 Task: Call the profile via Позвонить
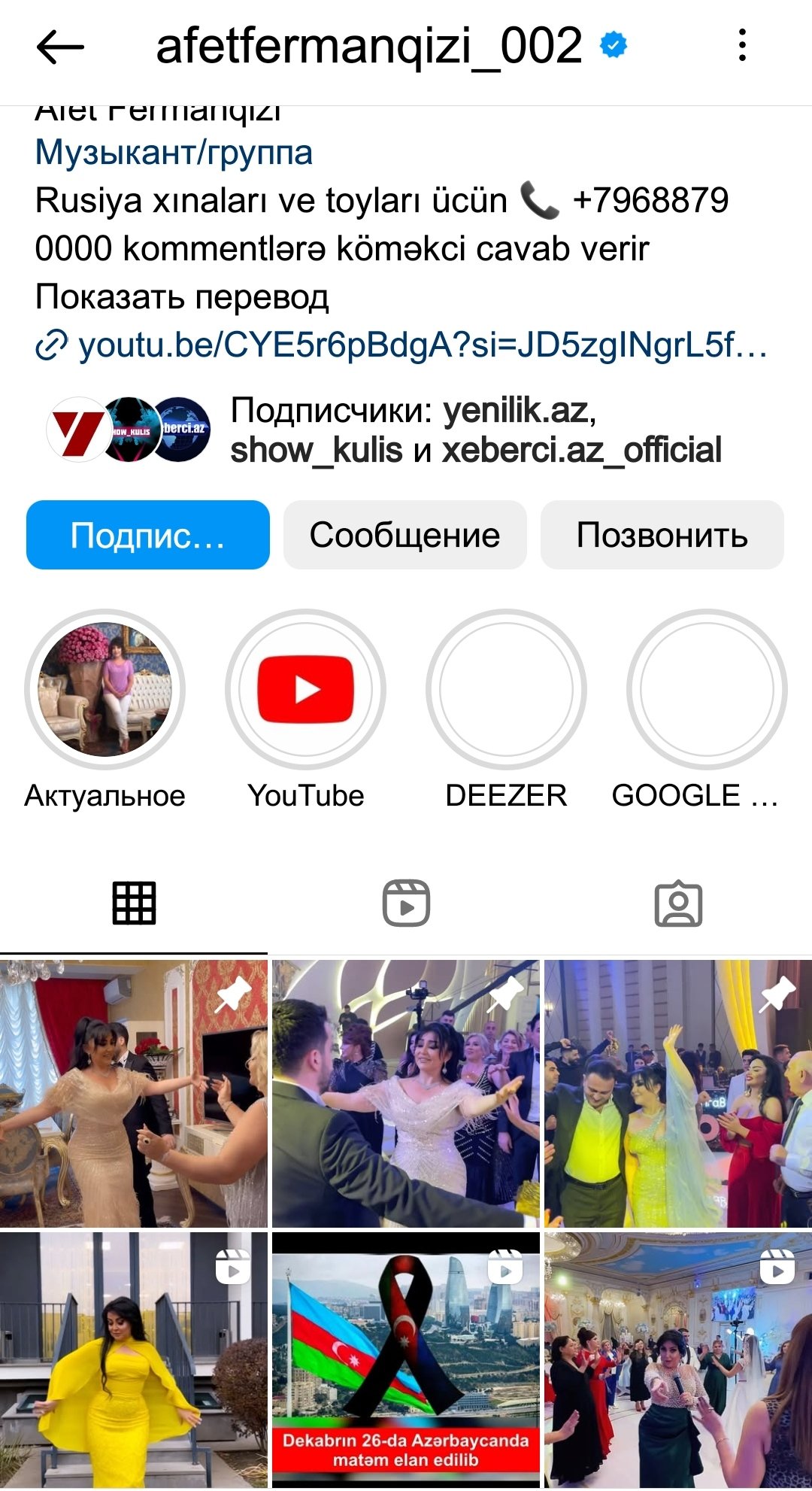(662, 535)
